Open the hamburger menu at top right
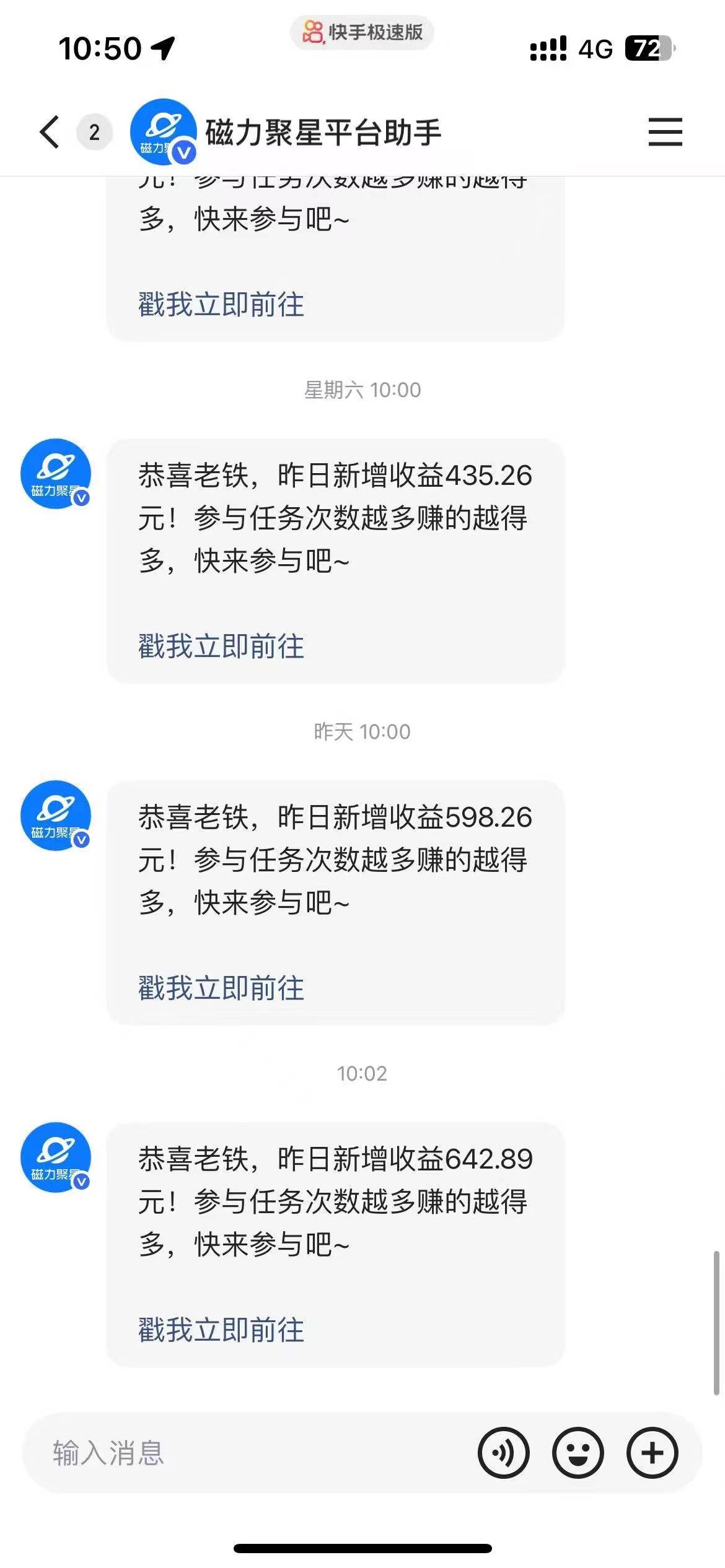This screenshot has height=1568, width=725. (x=665, y=132)
